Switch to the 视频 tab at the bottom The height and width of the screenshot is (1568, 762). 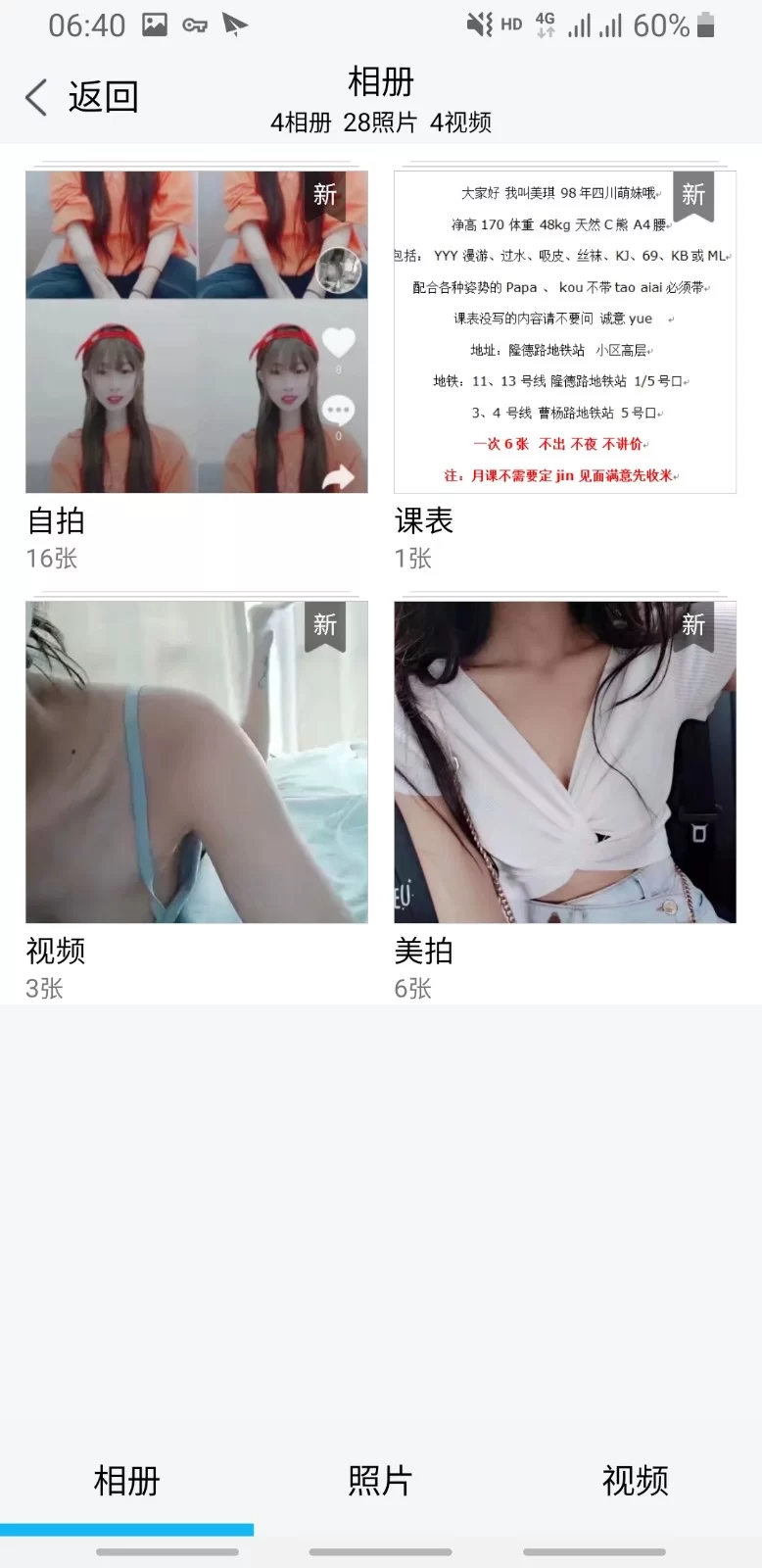coord(635,1480)
